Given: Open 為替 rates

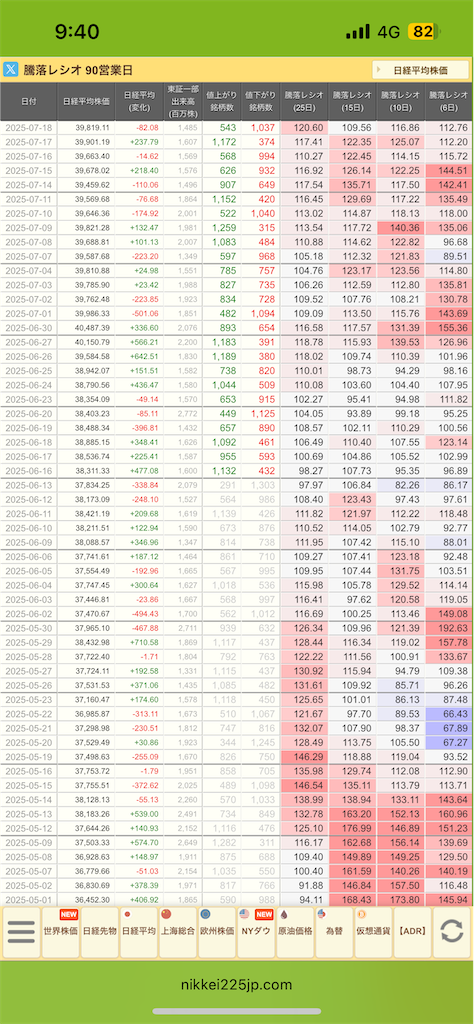Looking at the screenshot, I should 334,932.
